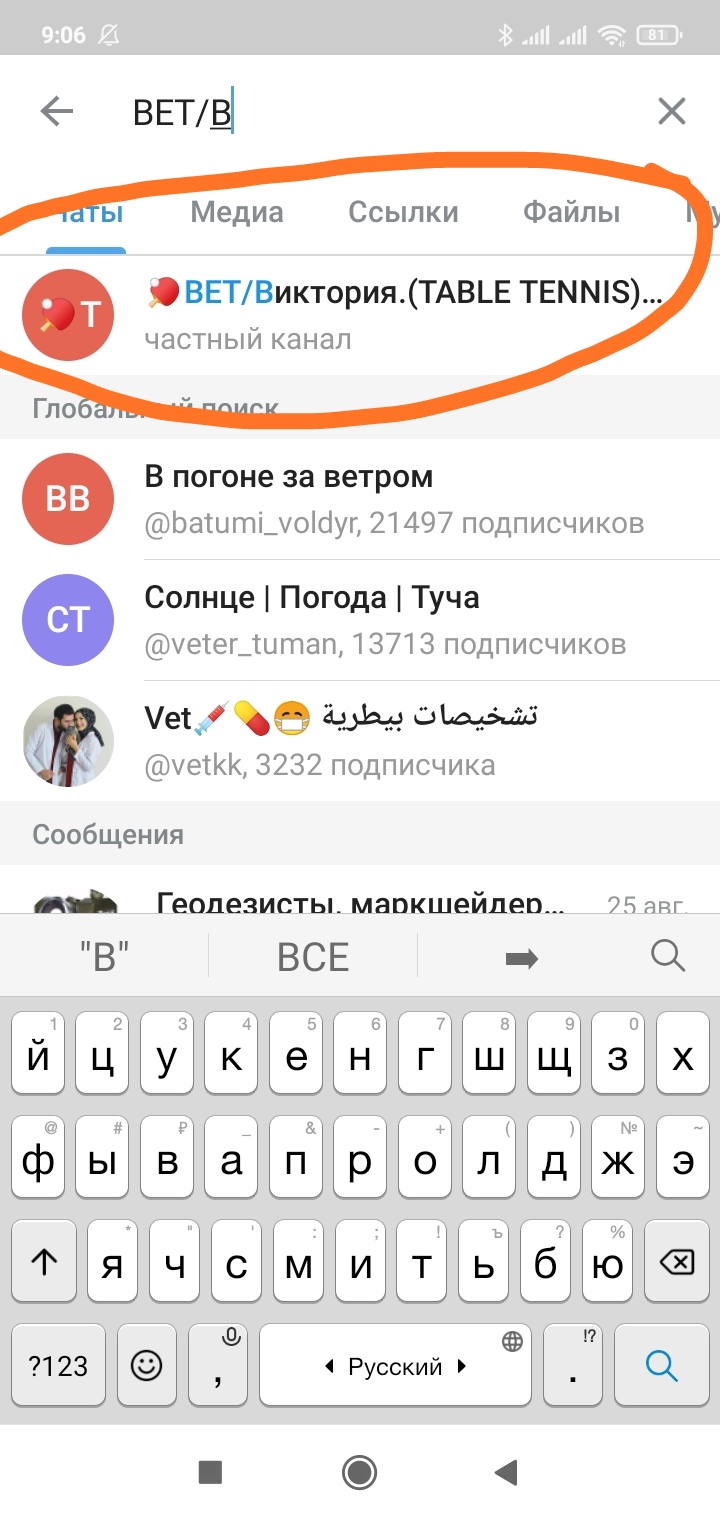
Task: Go back from the search screen
Action: [x=57, y=112]
